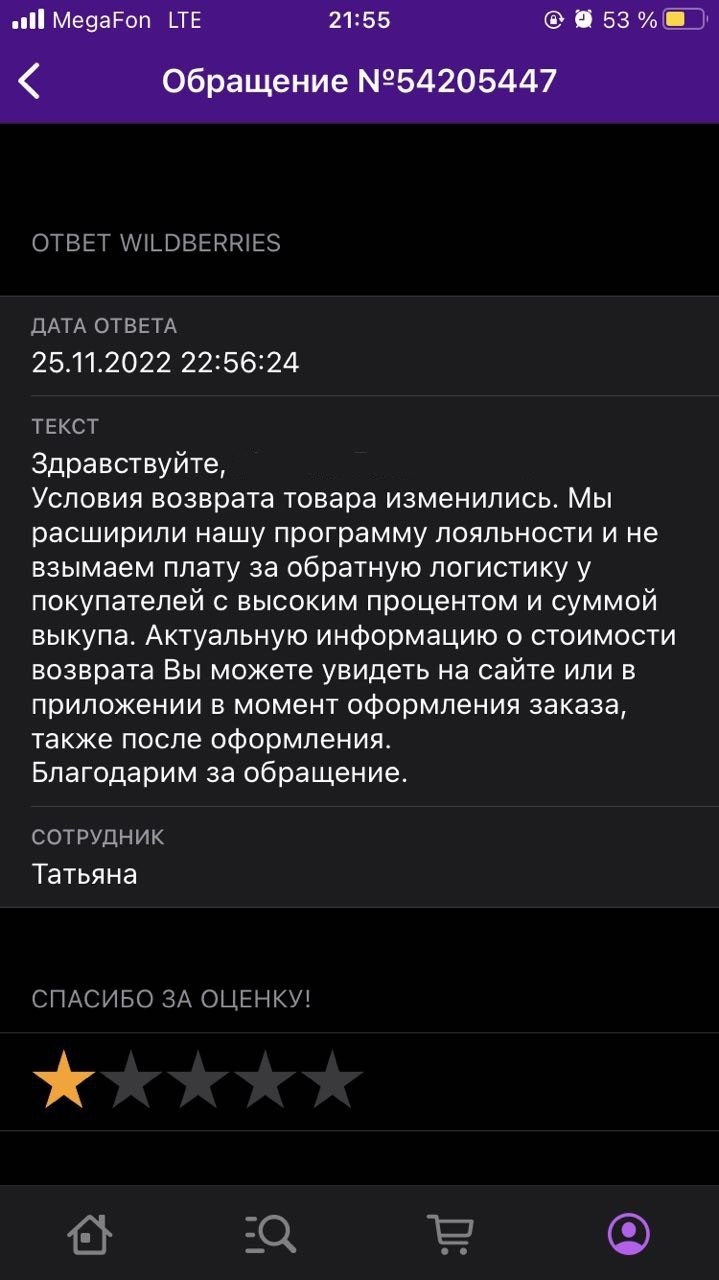This screenshot has width=719, height=1280.
Task: Go back from appeal №54205447
Action: pos(30,81)
